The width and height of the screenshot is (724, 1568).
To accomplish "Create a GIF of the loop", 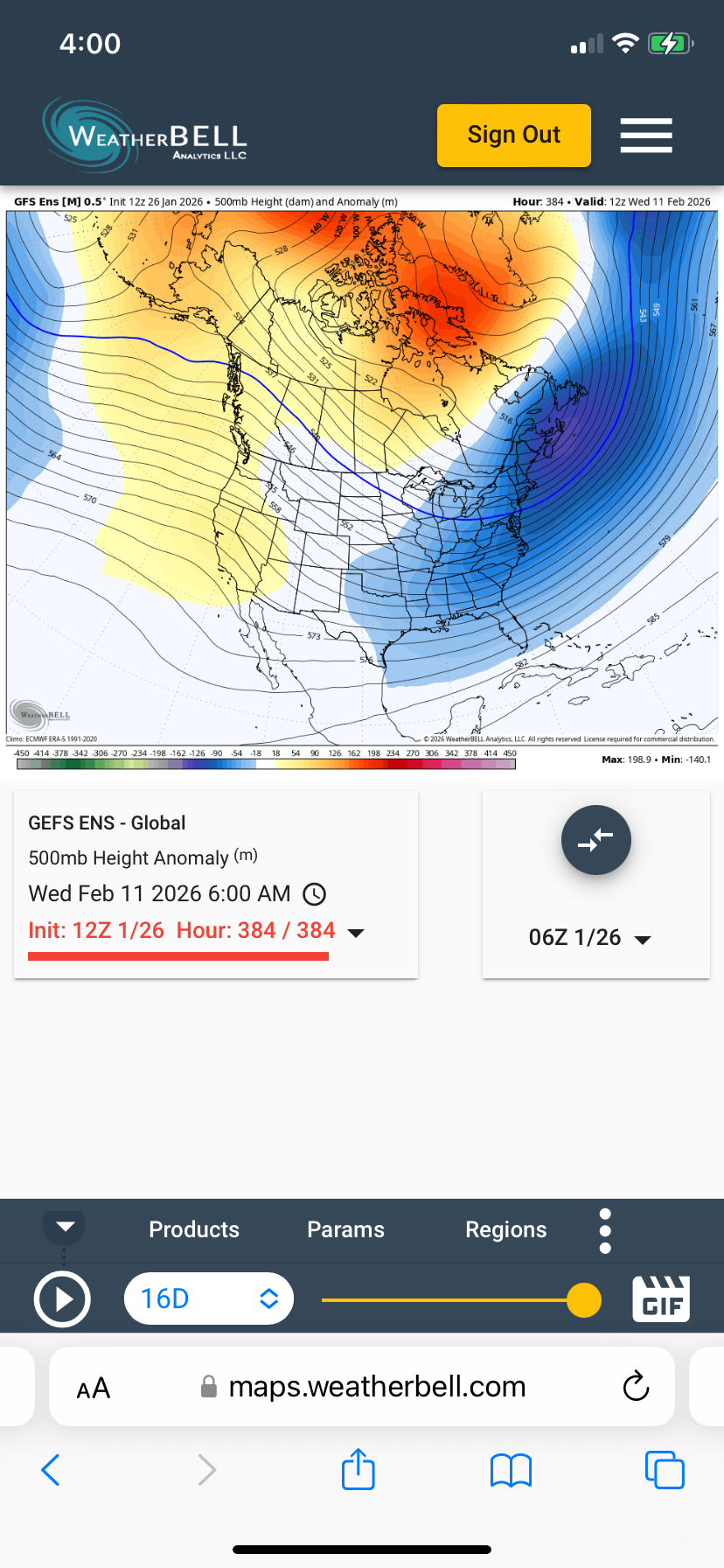I will (661, 1299).
